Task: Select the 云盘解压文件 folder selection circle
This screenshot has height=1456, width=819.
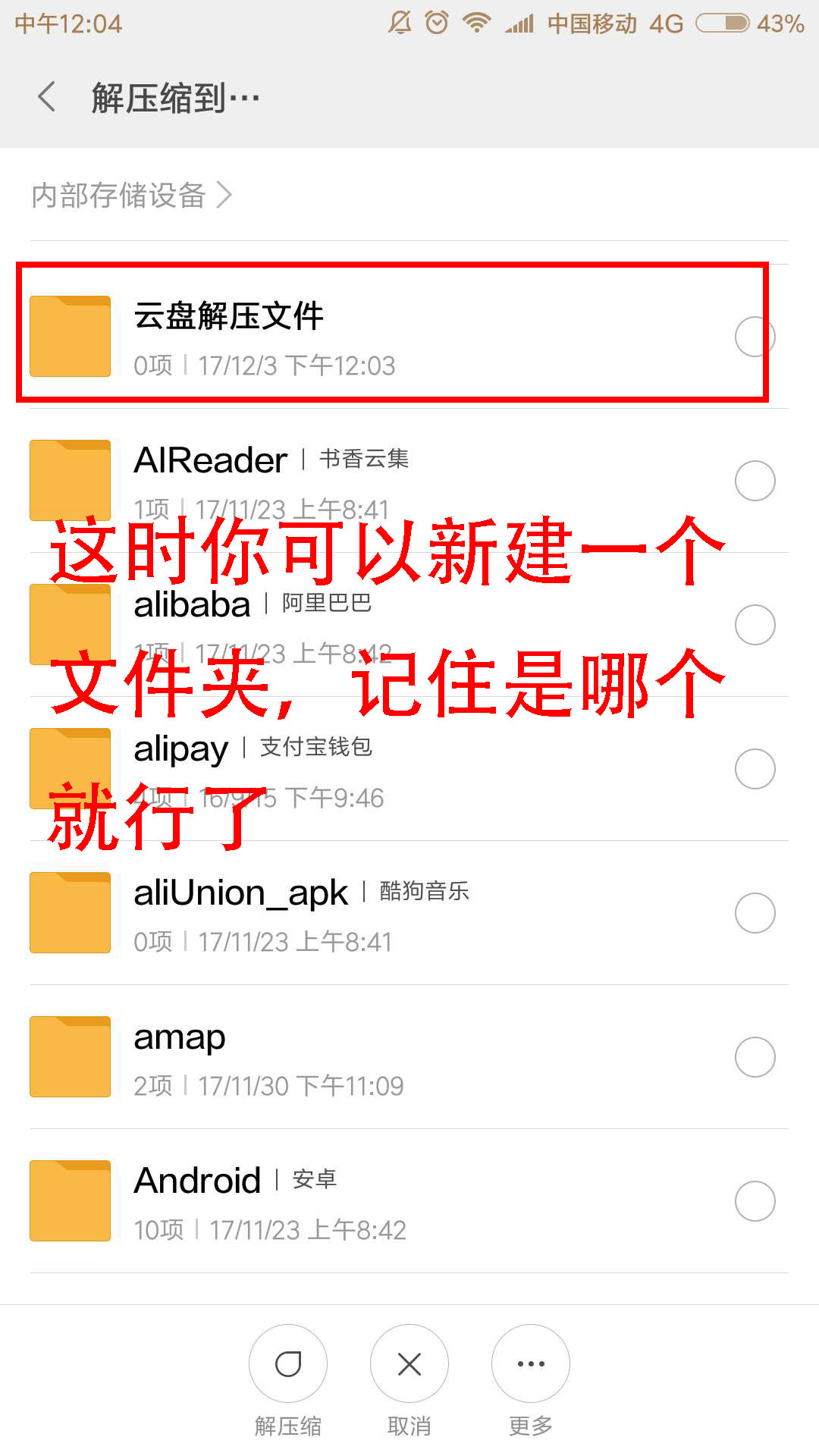Action: point(755,336)
